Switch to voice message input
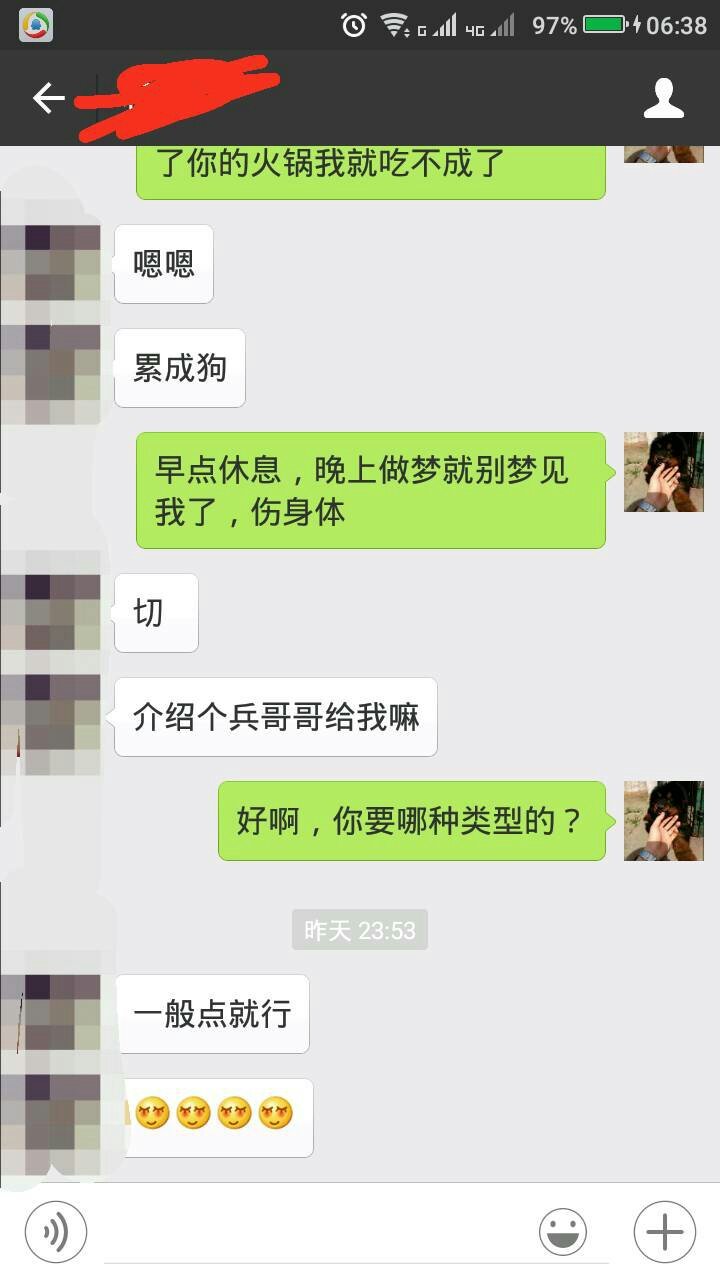The height and width of the screenshot is (1280, 720). point(56,1231)
